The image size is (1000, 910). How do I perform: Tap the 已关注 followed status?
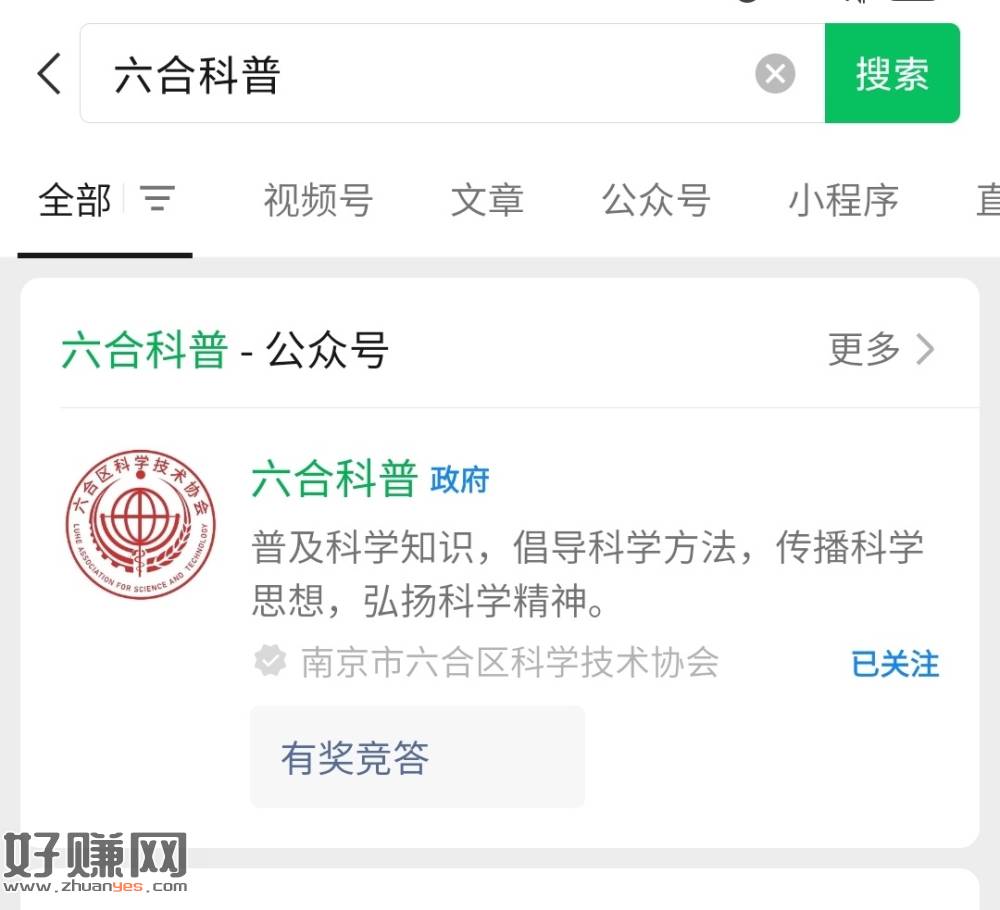[x=895, y=664]
